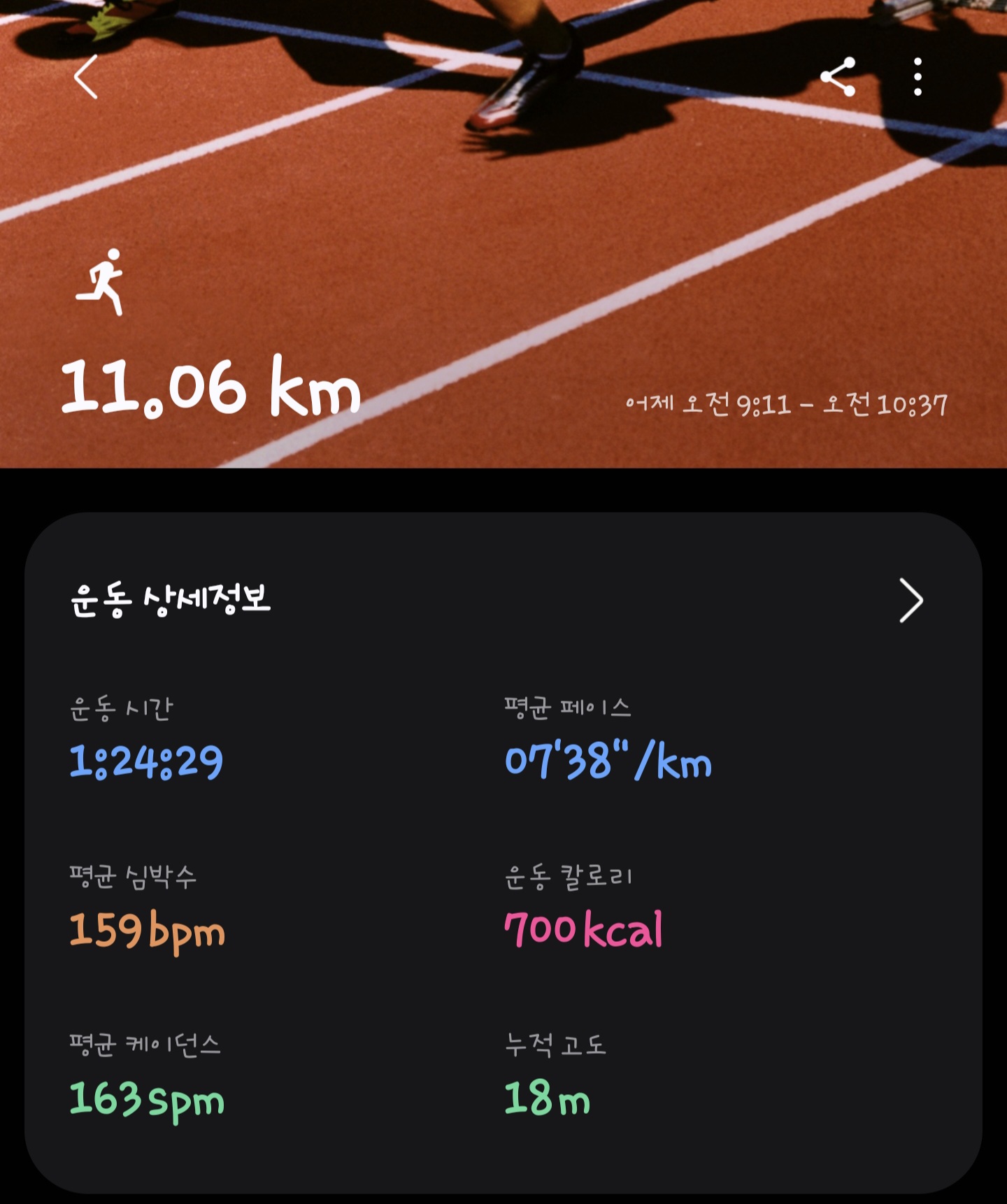
Task: Select the 700 kcal calorie value
Action: click(x=586, y=931)
